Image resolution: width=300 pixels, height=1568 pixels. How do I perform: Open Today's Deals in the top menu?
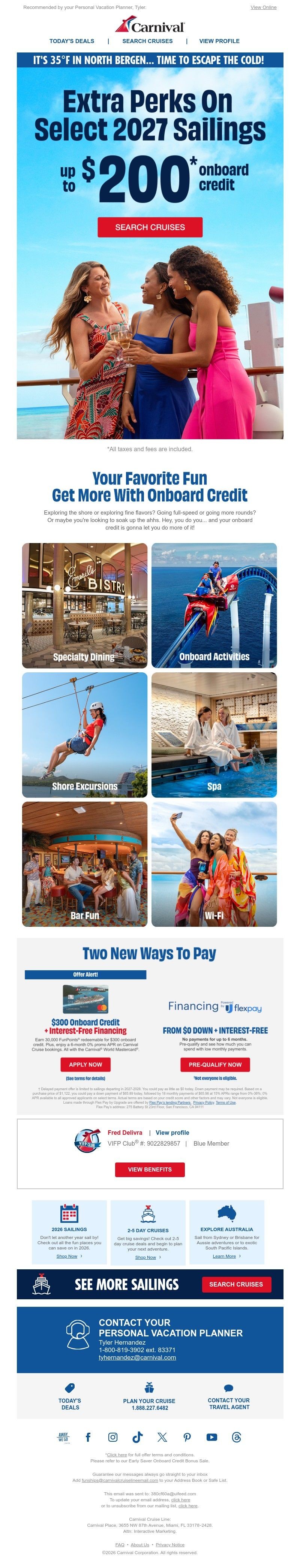click(72, 41)
